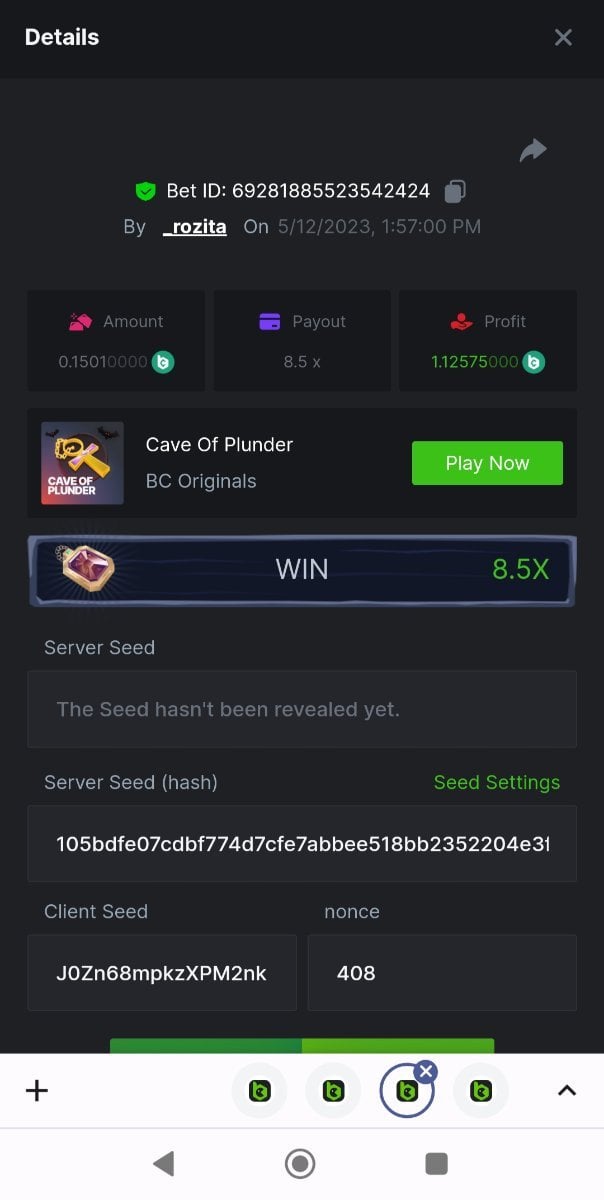
Task: Close the highlighted browser tab
Action: tap(426, 1072)
